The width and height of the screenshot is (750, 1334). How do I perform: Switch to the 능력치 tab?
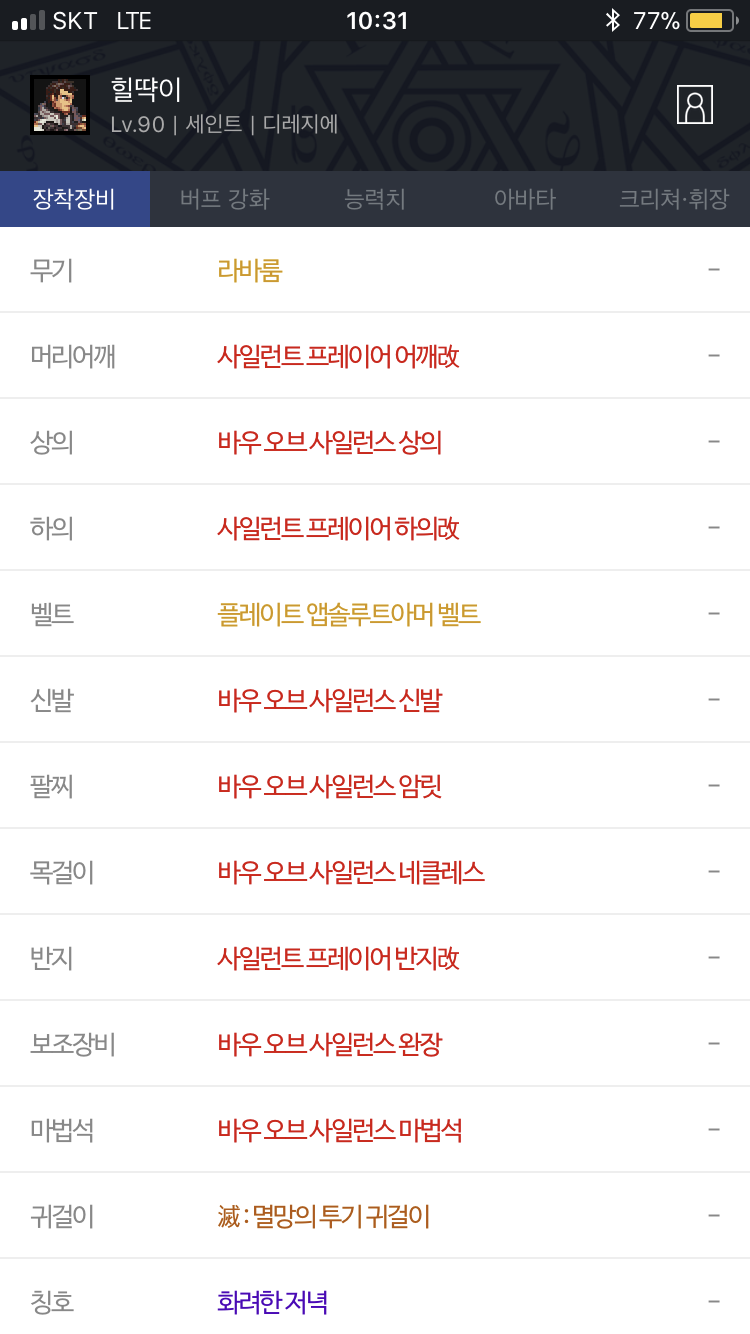pyautogui.click(x=375, y=199)
